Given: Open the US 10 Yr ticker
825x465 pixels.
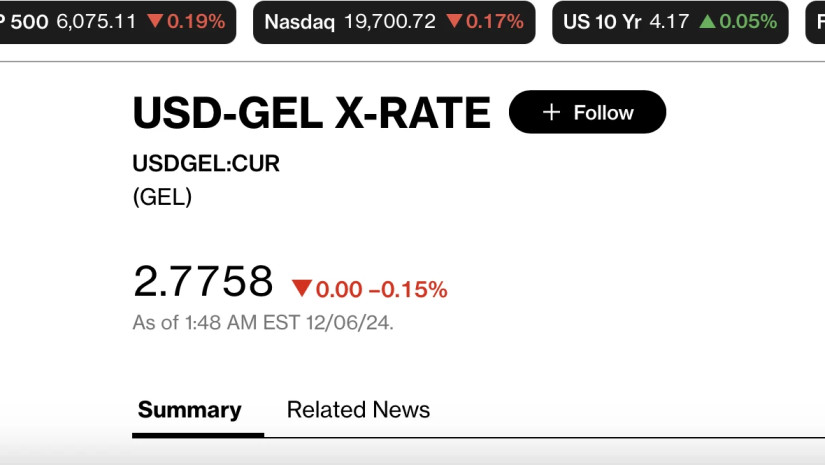Looking at the screenshot, I should (x=669, y=22).
